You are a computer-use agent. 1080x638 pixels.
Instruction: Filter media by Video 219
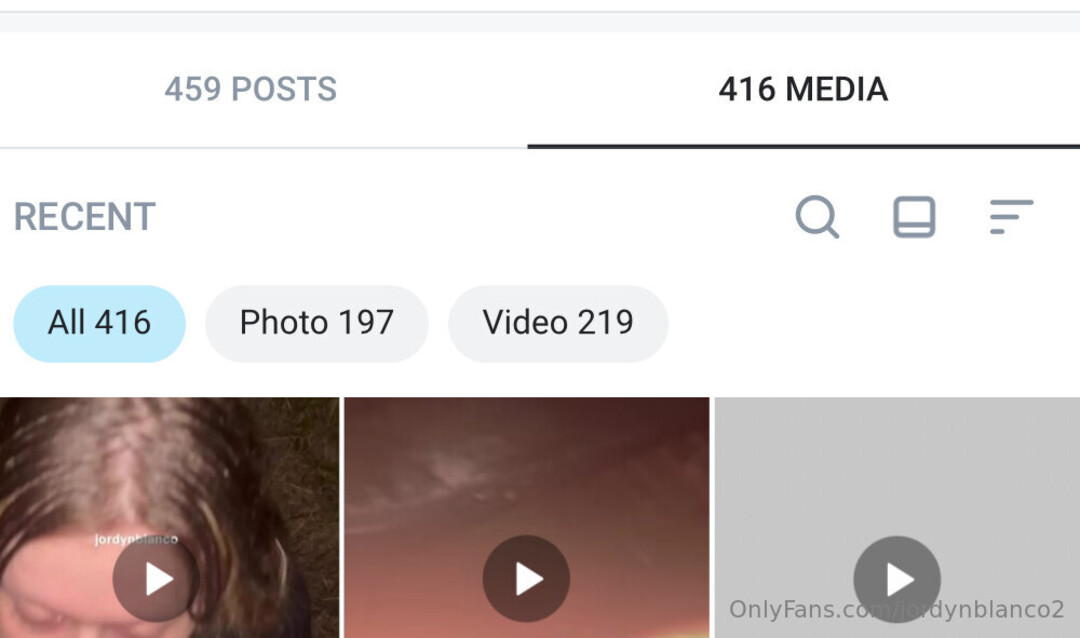tap(557, 323)
